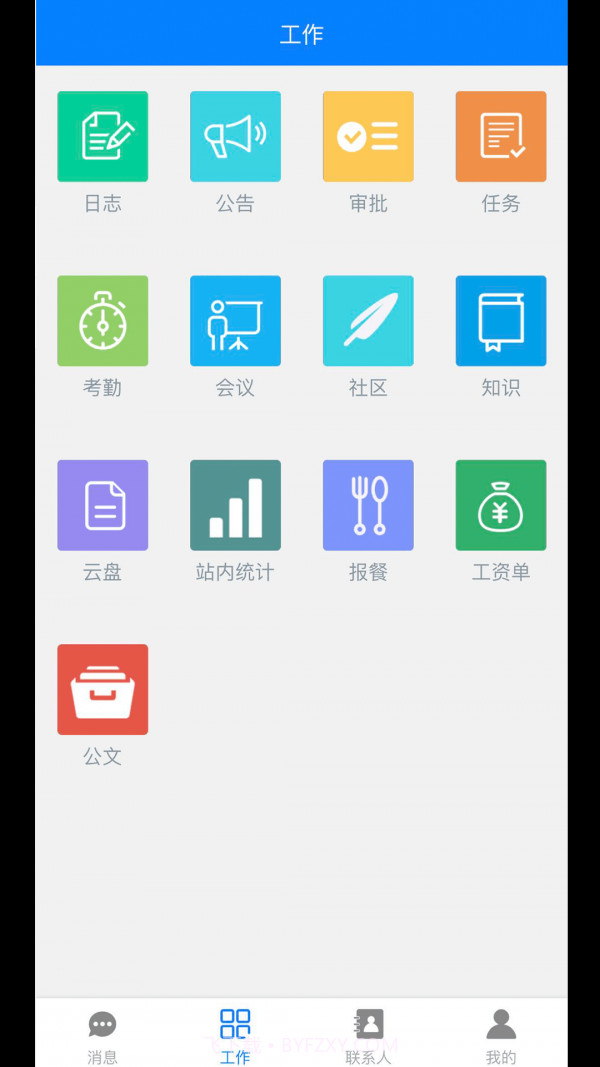
Task: Open 报餐 meal ordering
Action: (368, 505)
